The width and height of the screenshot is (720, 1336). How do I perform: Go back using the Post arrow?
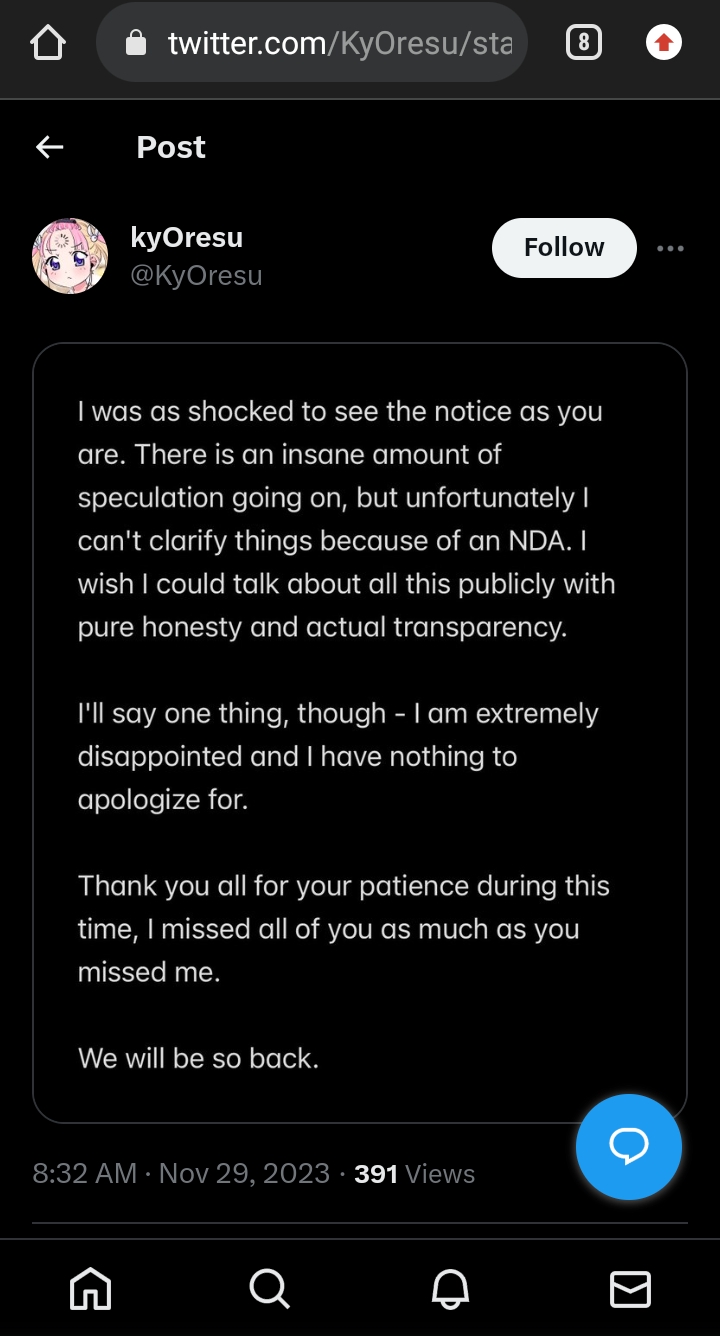tap(49, 147)
